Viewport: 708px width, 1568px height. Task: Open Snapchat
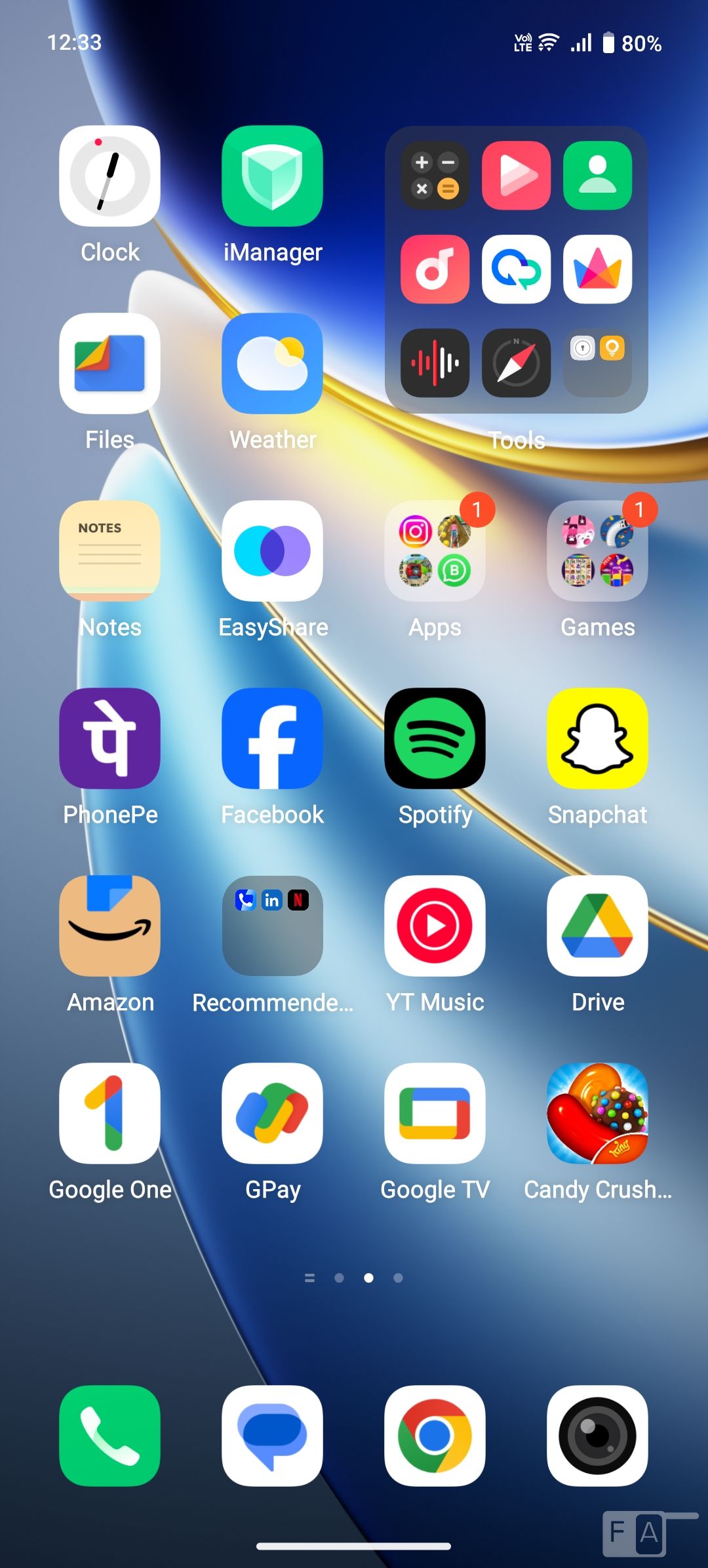(x=597, y=739)
